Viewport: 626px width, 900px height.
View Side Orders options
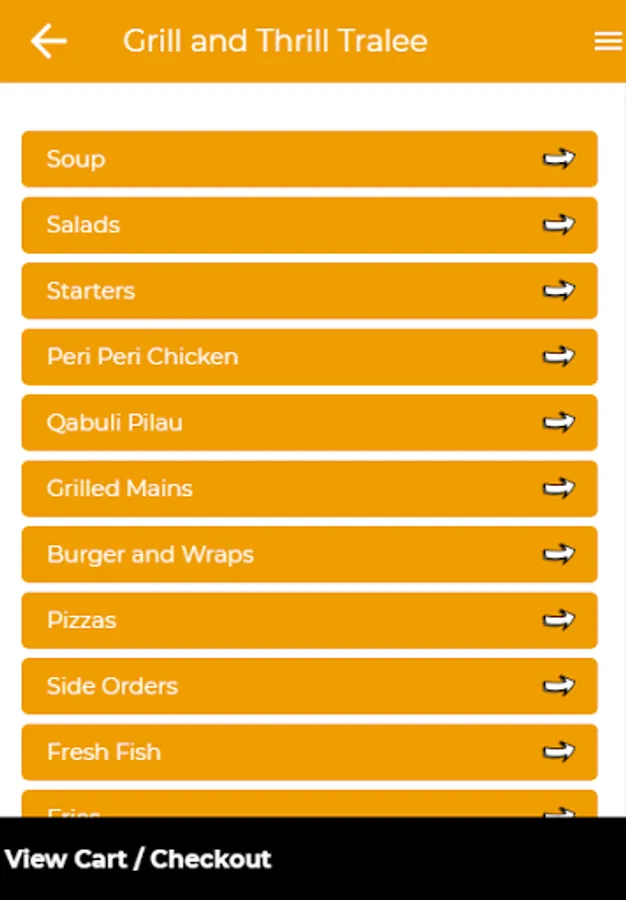(309, 687)
